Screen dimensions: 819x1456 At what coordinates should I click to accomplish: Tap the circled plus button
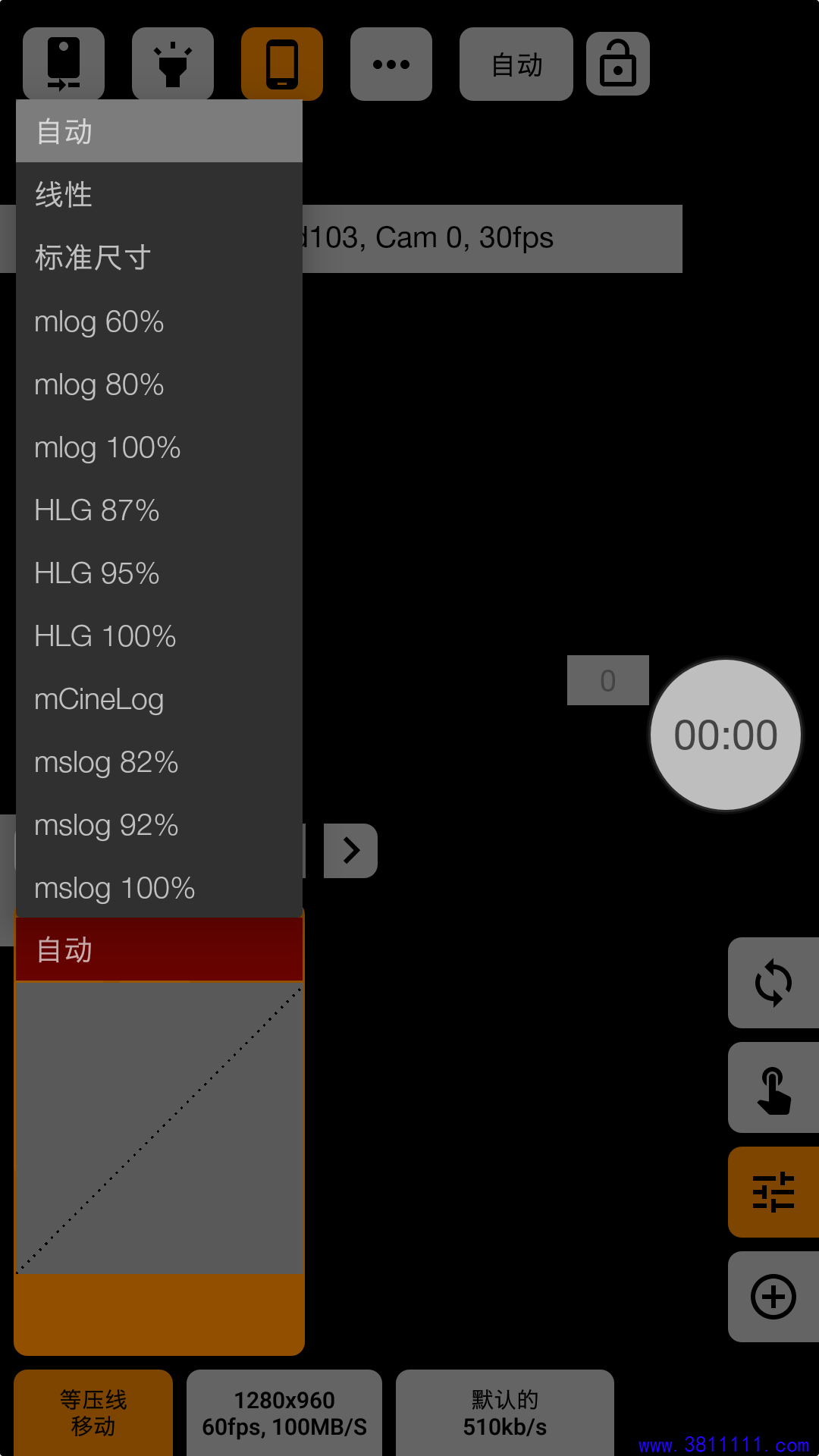click(x=773, y=1297)
